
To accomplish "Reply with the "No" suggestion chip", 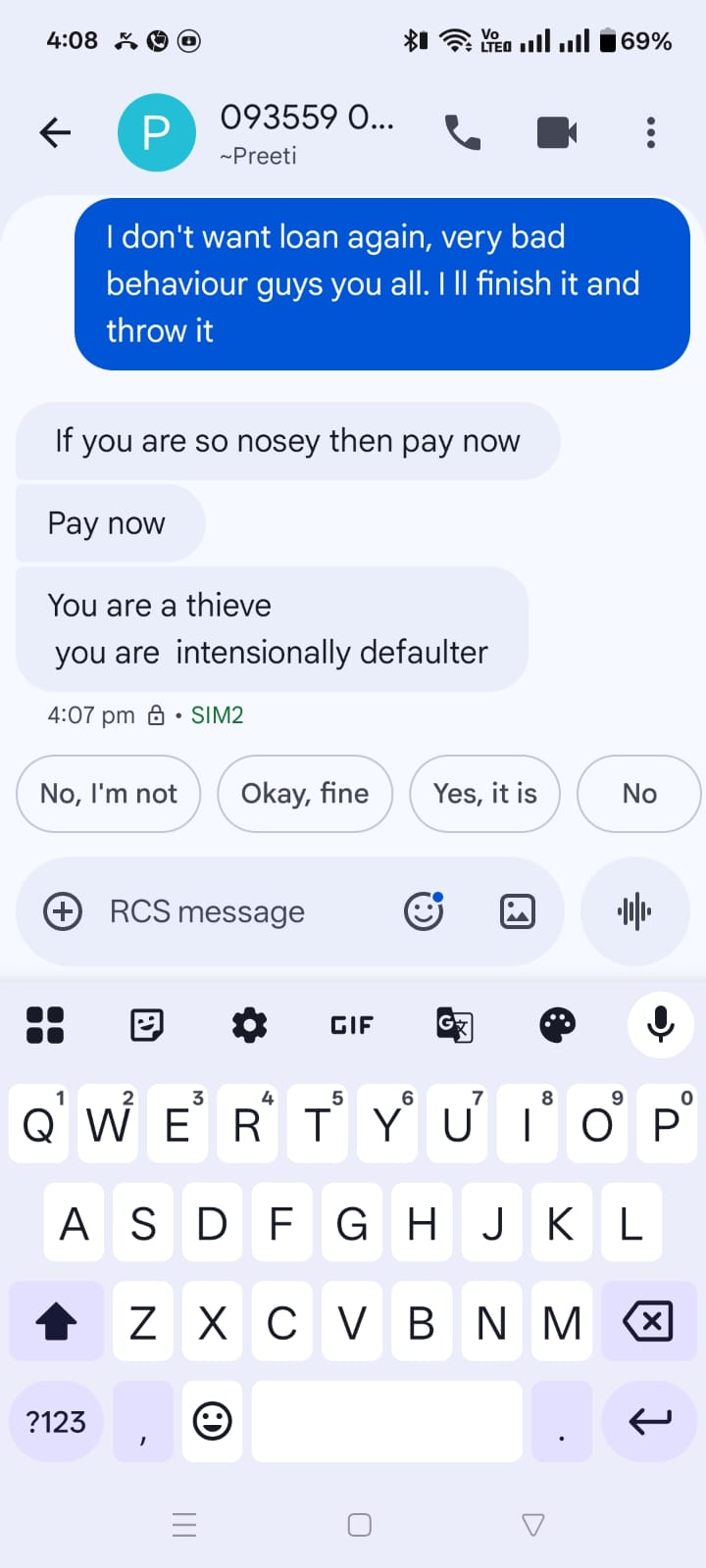I will pos(639,794).
